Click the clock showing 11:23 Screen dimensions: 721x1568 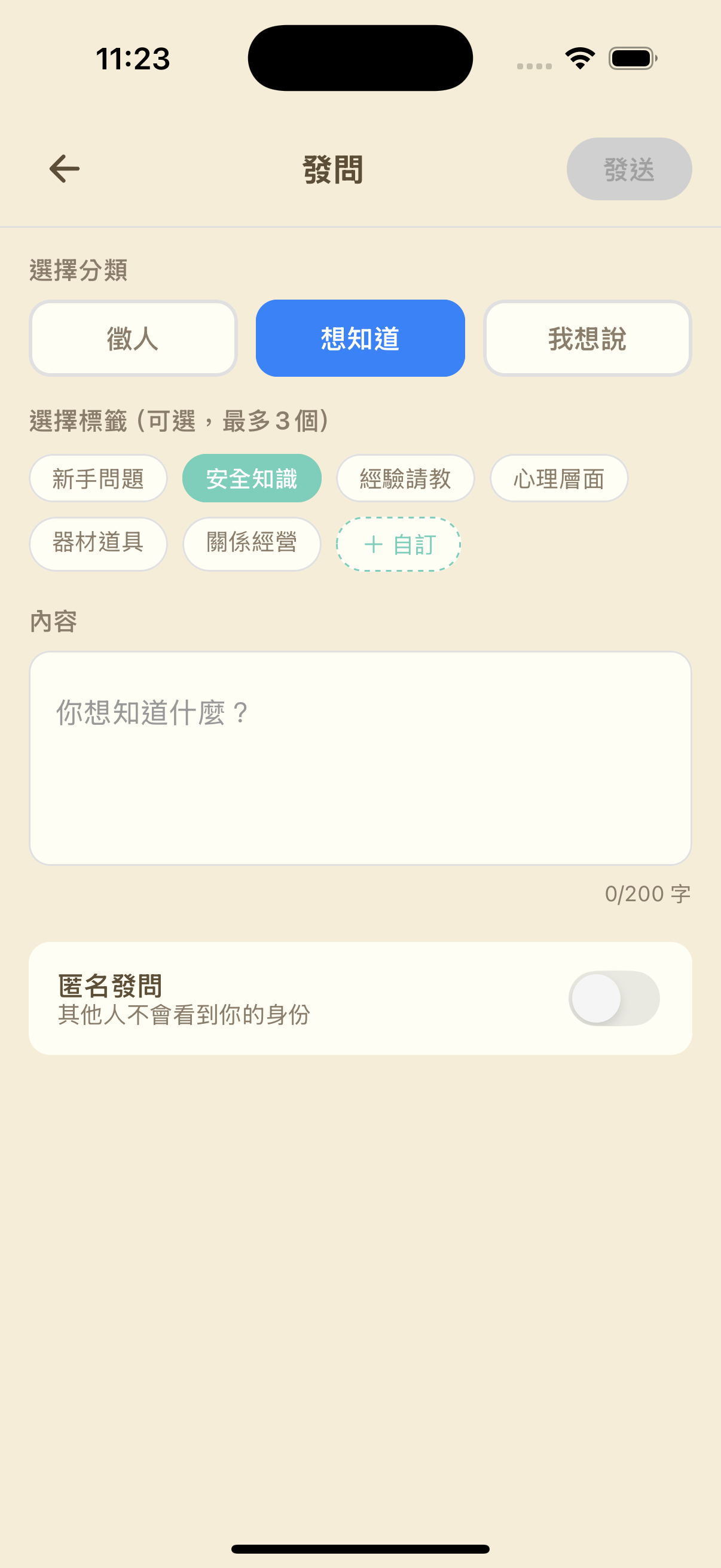tap(133, 59)
